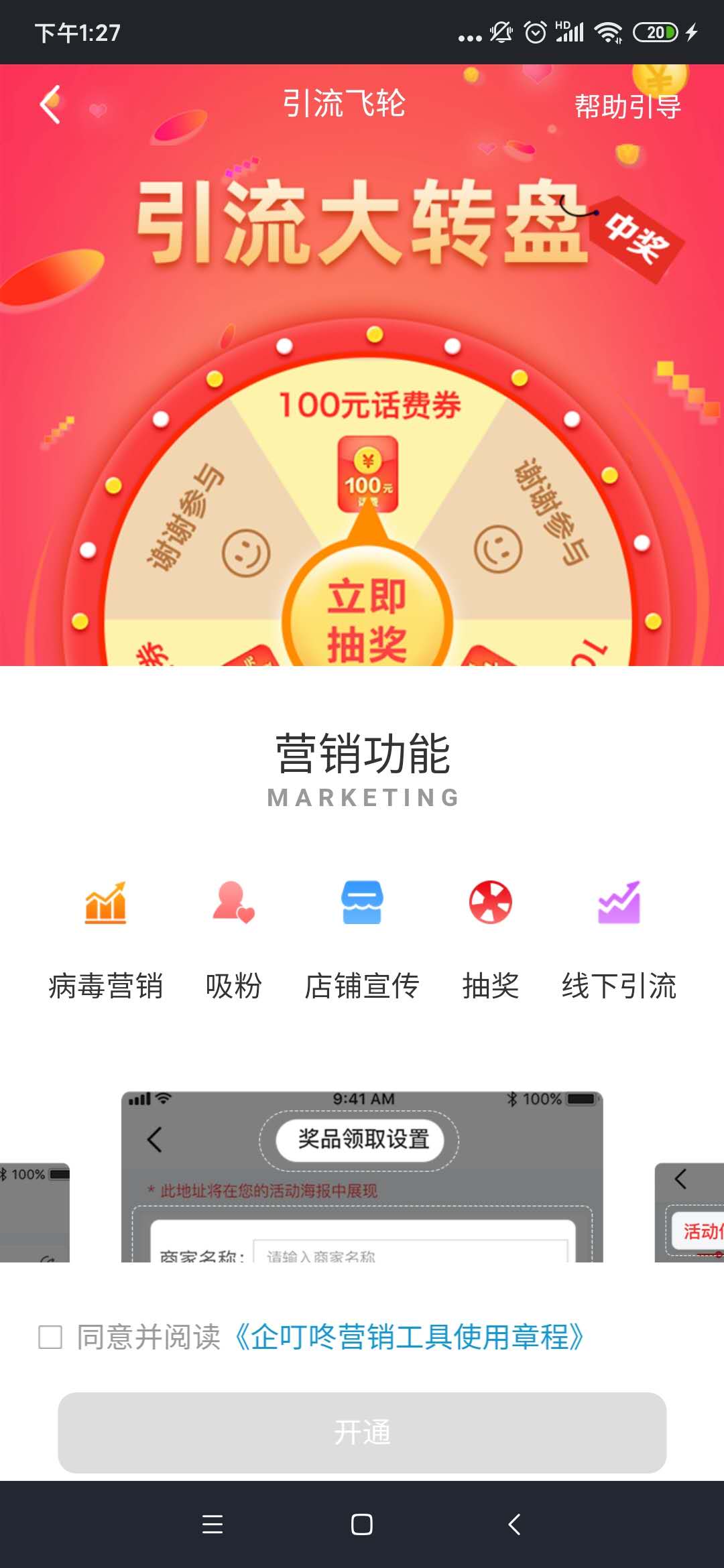Open 《企叮咚营销工具使用章程》 link
Screen dimensions: 724x1568
[x=409, y=1337]
